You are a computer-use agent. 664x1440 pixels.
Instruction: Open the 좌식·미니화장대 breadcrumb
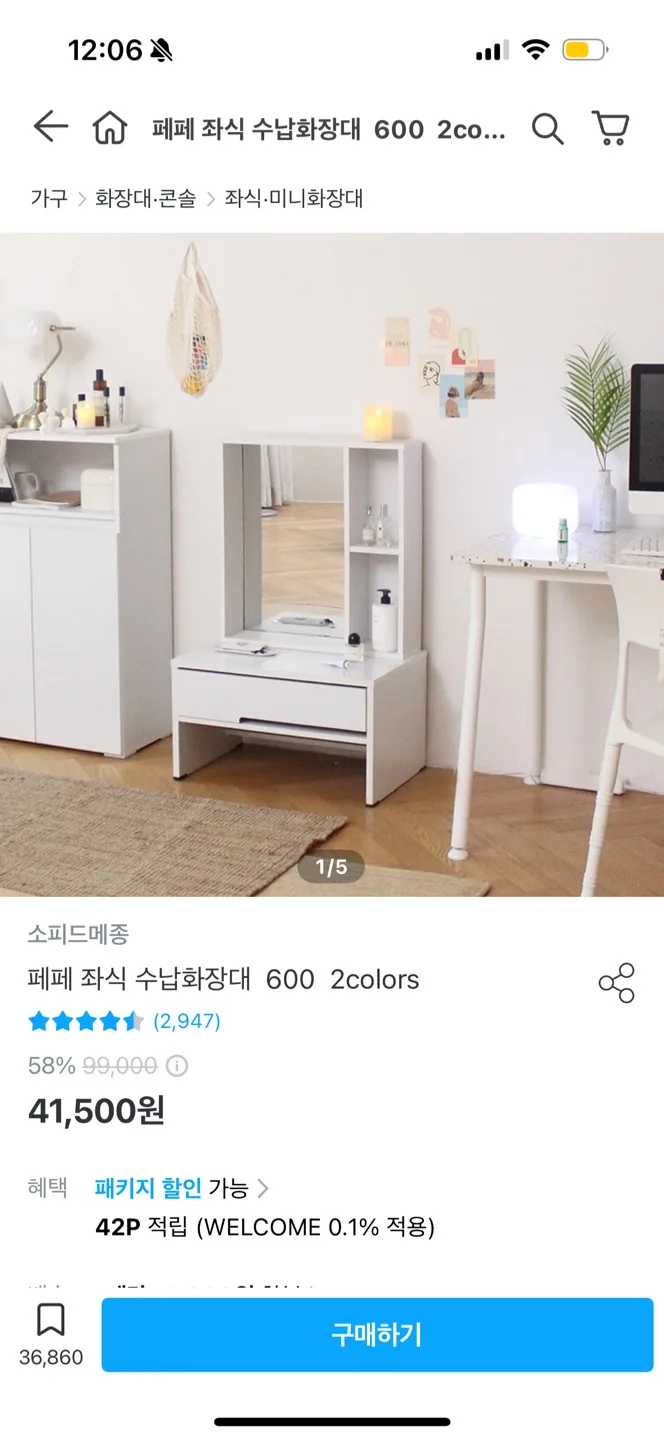coord(293,198)
